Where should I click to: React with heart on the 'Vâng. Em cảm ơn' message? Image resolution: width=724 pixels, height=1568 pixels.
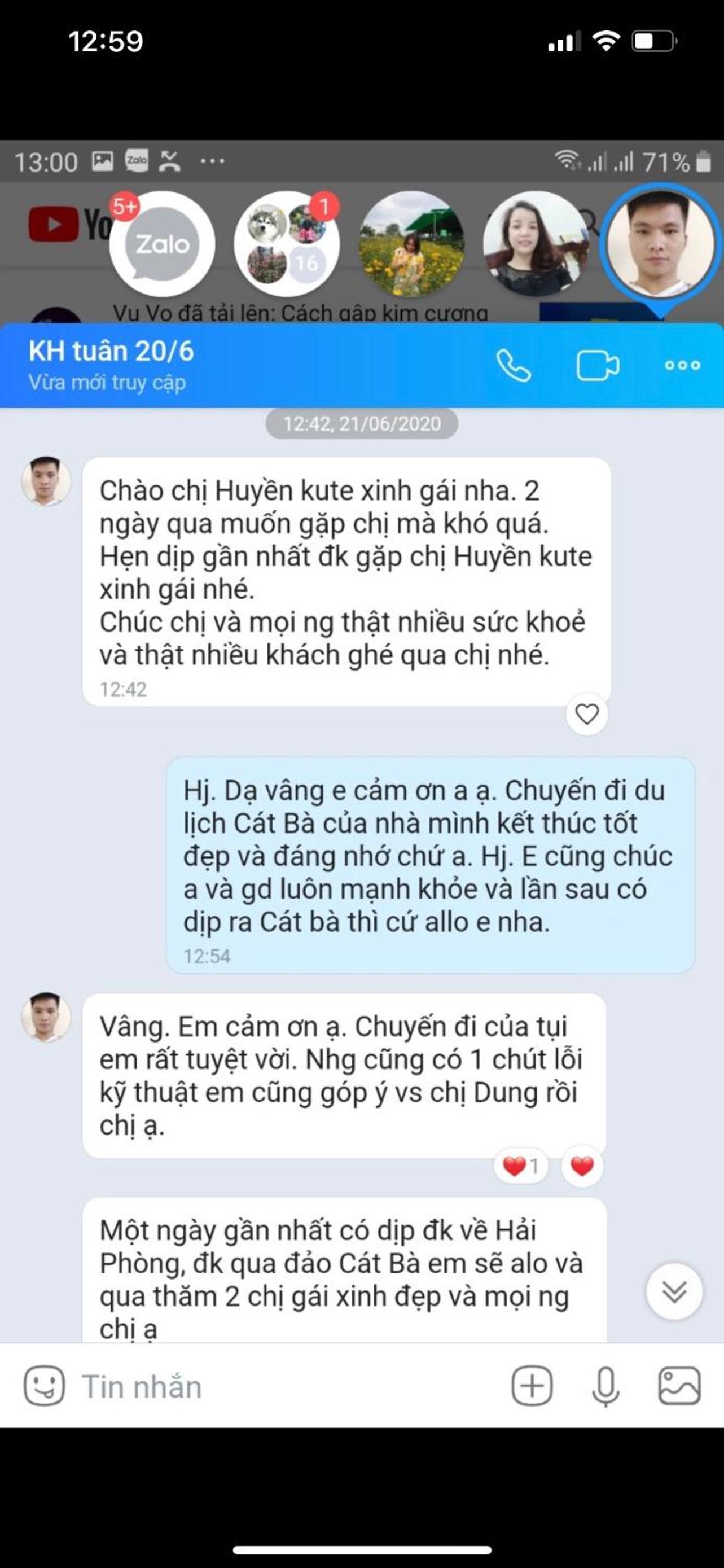click(582, 1166)
